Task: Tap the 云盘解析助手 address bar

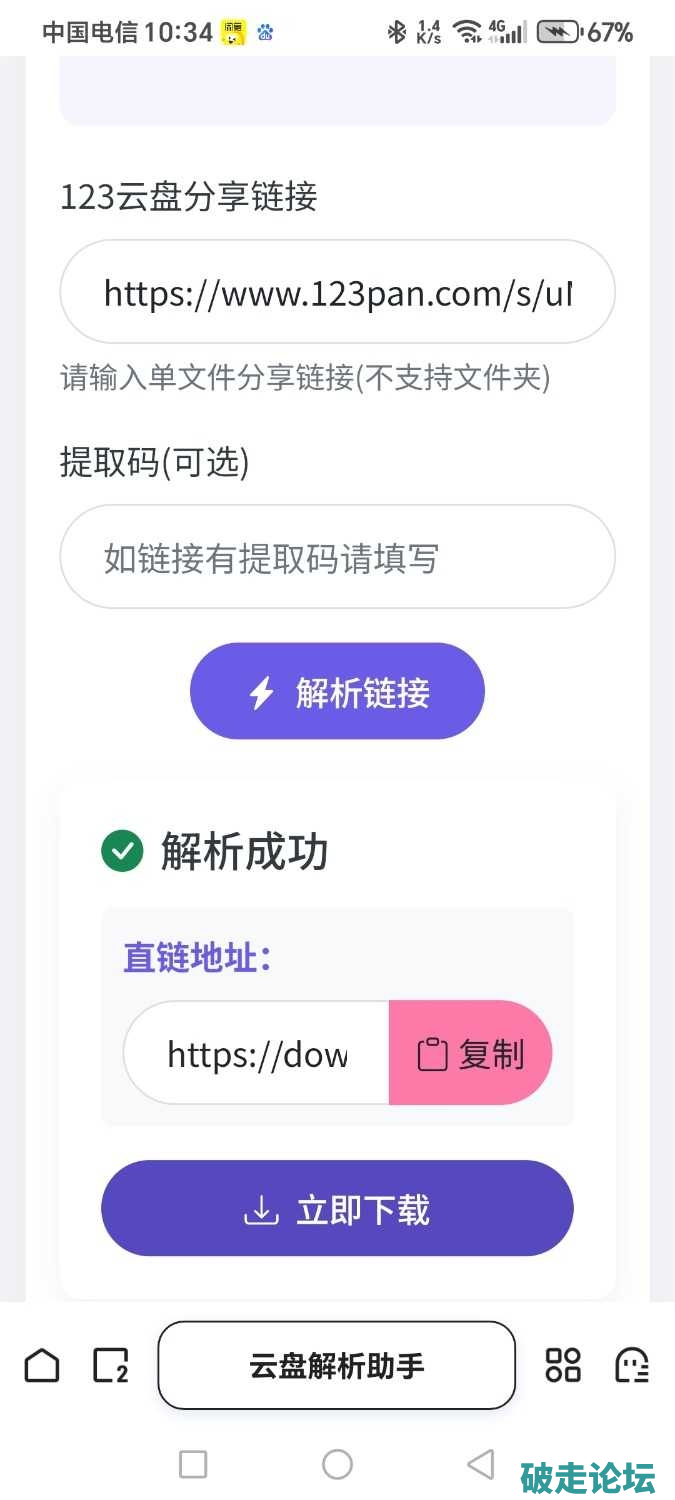Action: coord(337,1365)
